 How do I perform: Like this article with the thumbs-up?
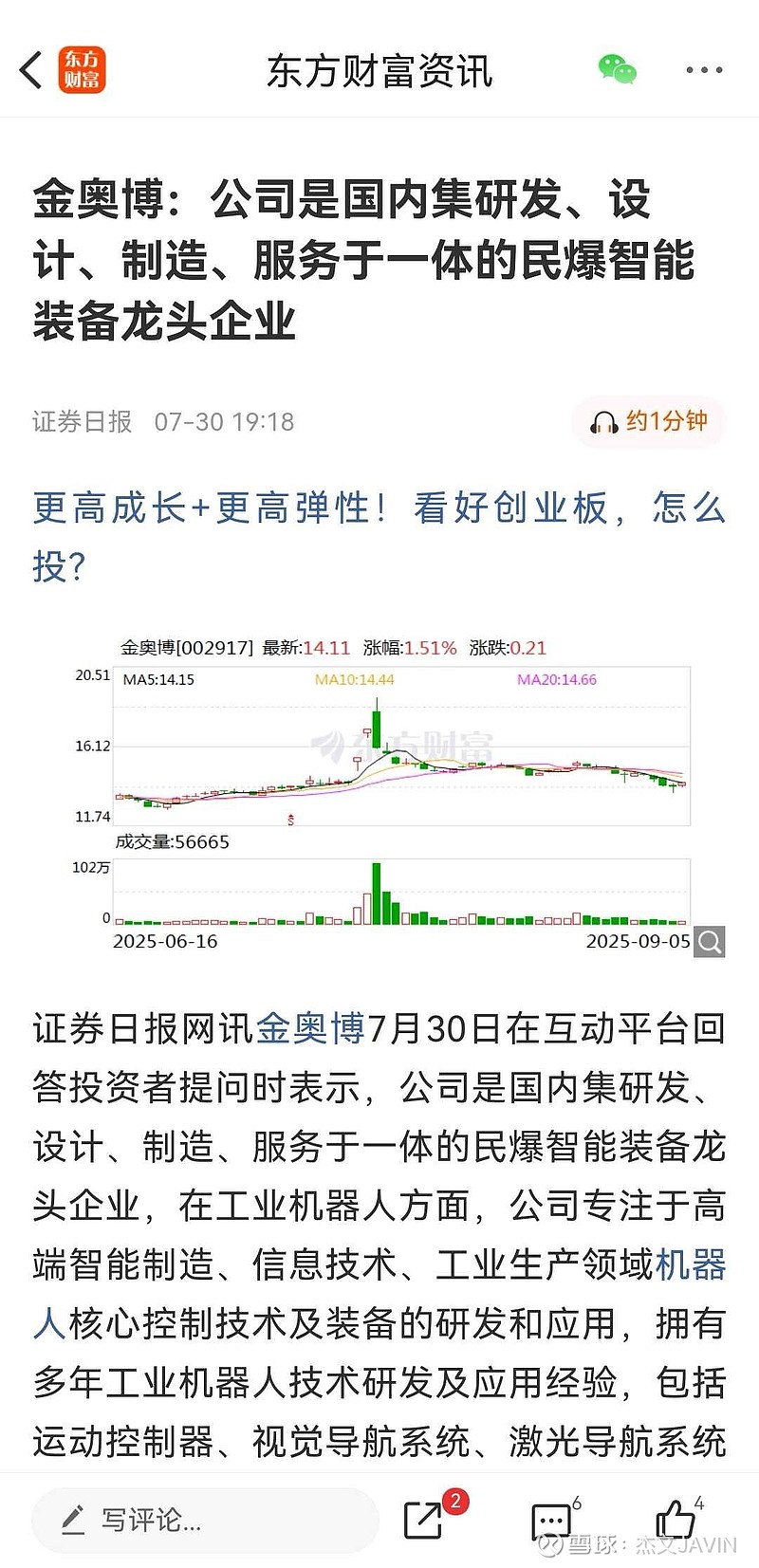tap(676, 1520)
